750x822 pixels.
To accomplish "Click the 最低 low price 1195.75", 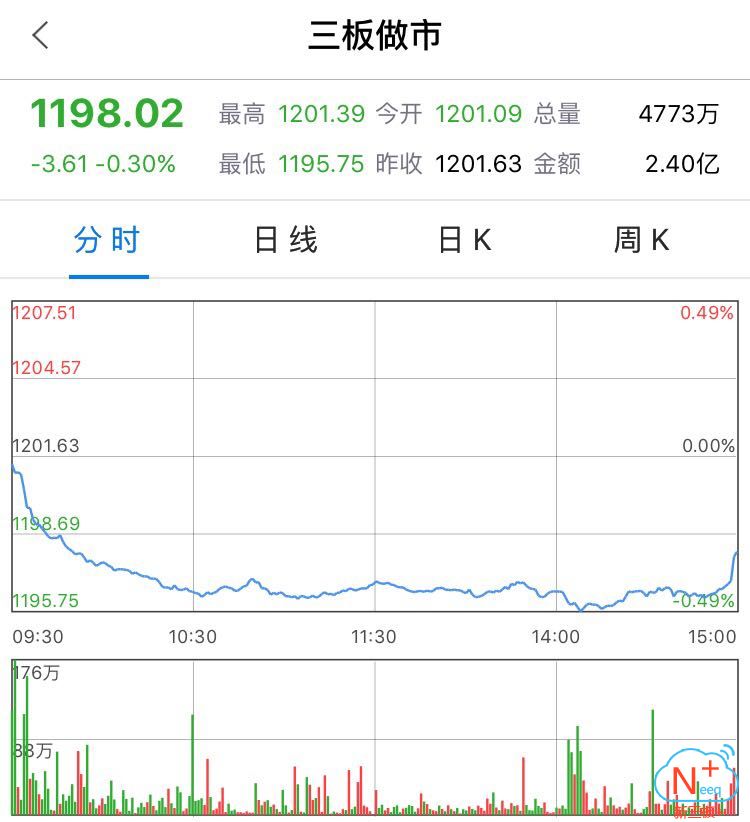I will click(320, 164).
